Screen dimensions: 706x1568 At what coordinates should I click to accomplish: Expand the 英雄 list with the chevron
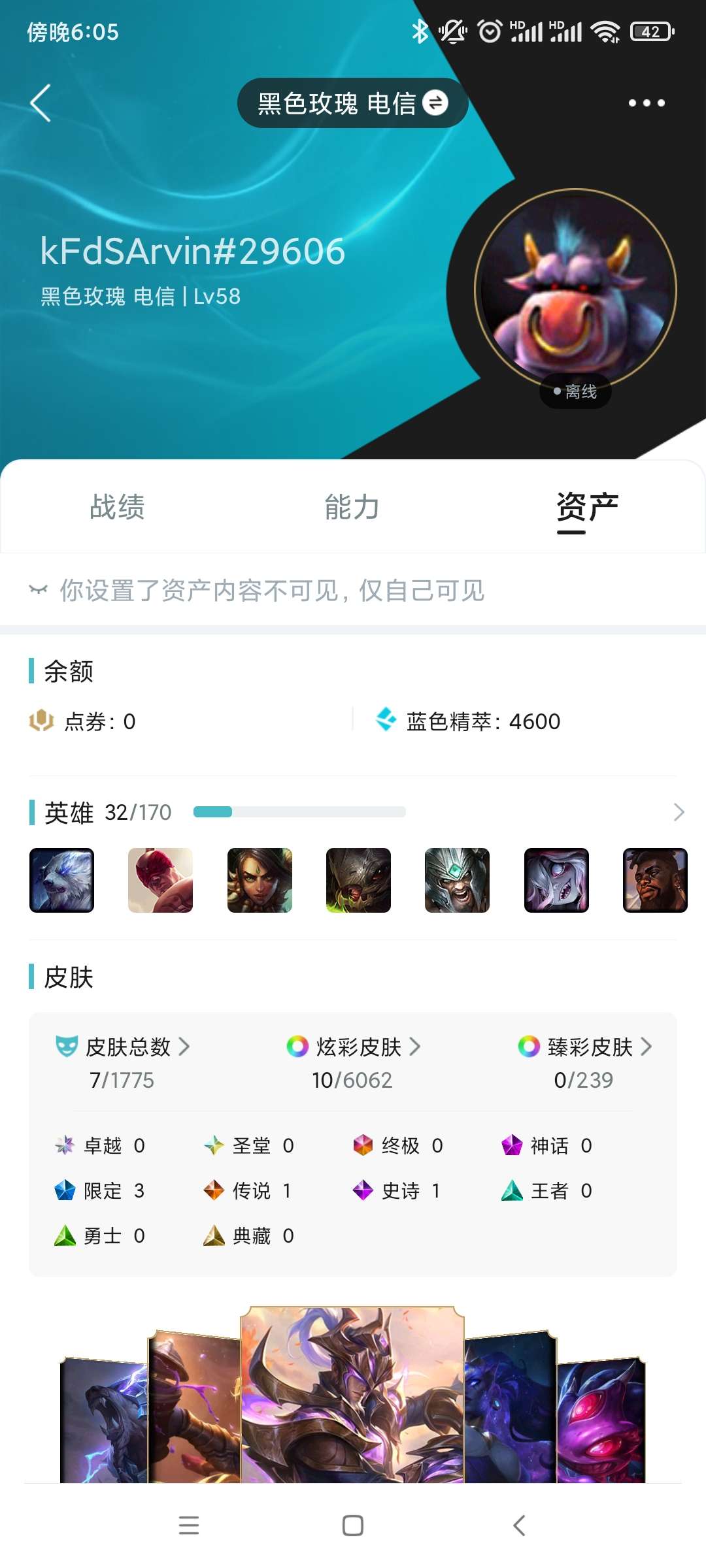[679, 812]
